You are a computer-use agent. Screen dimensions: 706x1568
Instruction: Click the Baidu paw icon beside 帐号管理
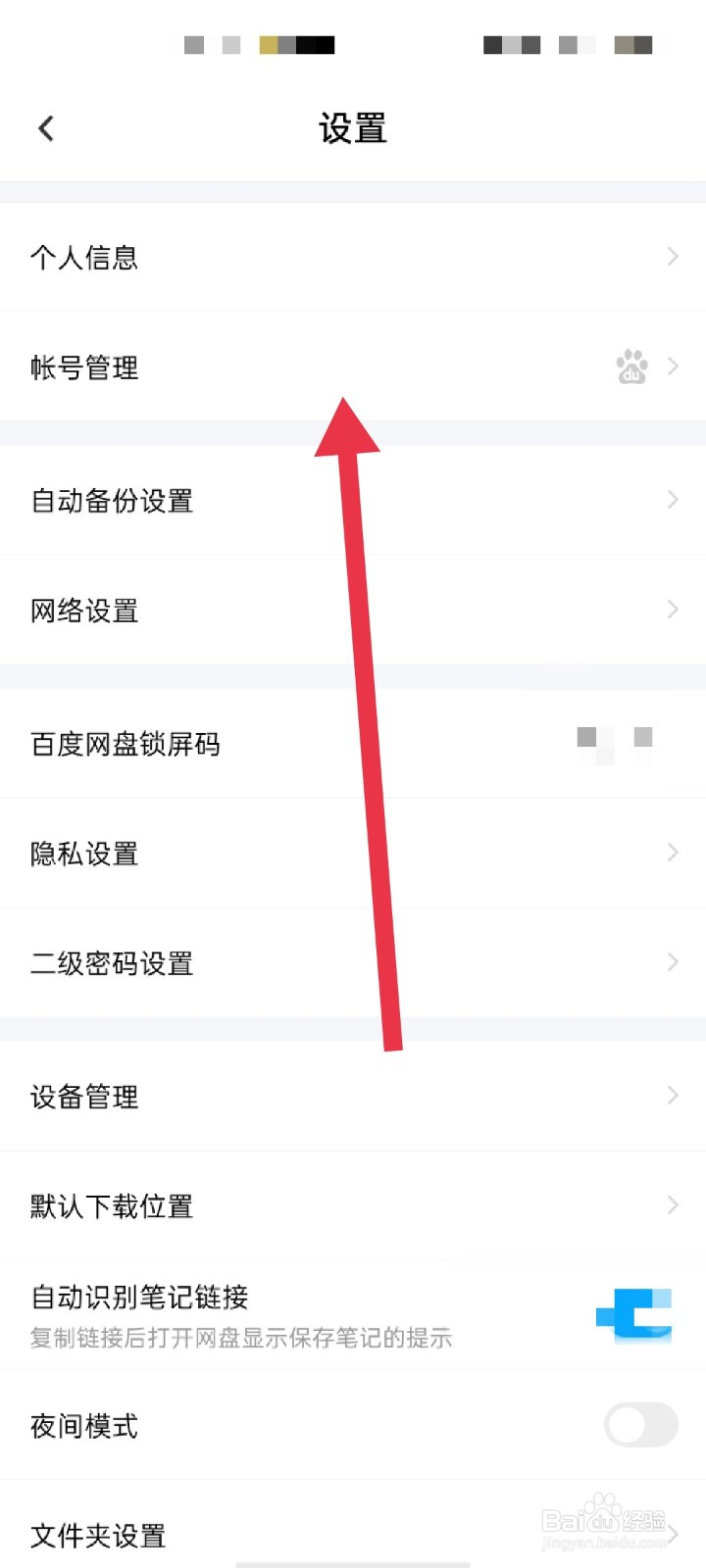click(632, 367)
